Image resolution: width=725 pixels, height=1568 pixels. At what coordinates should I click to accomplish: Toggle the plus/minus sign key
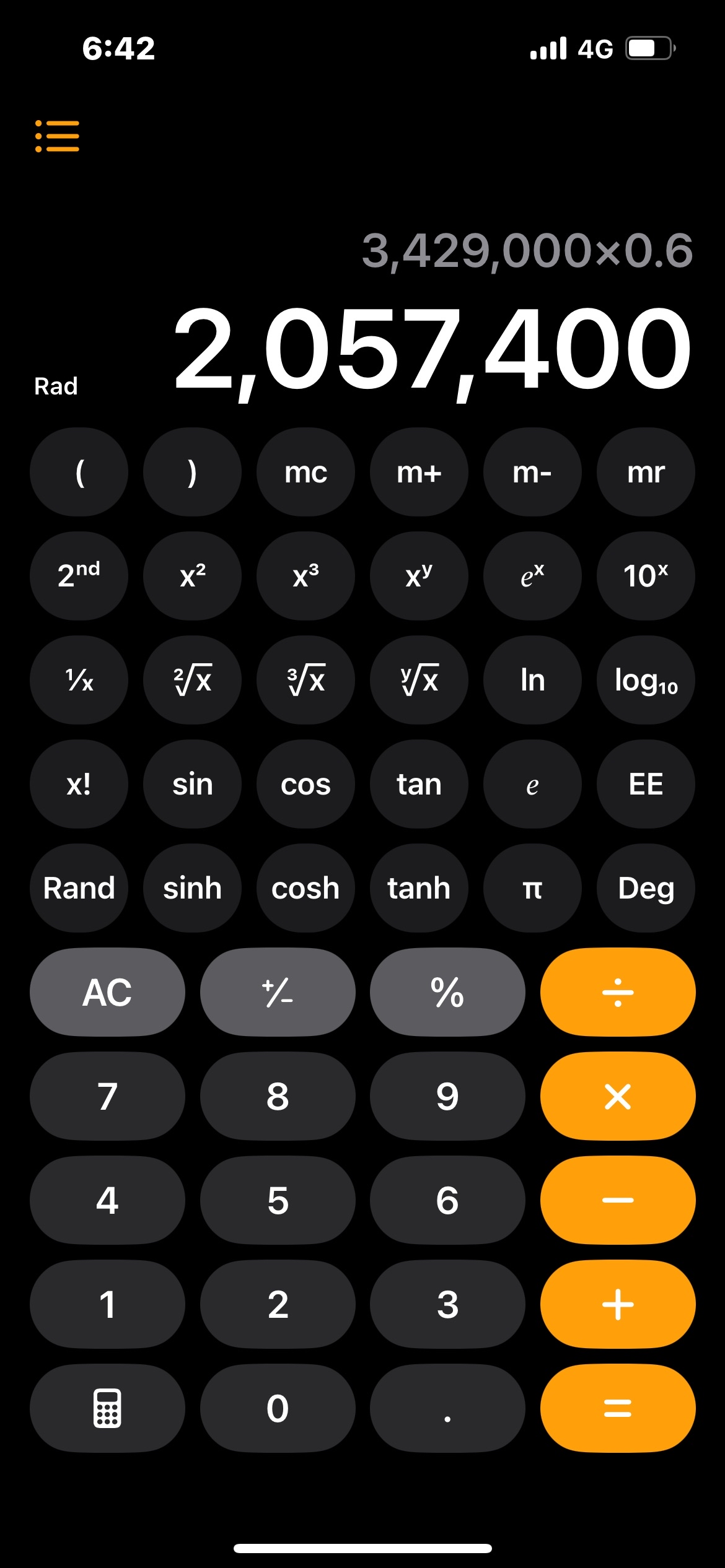(278, 992)
